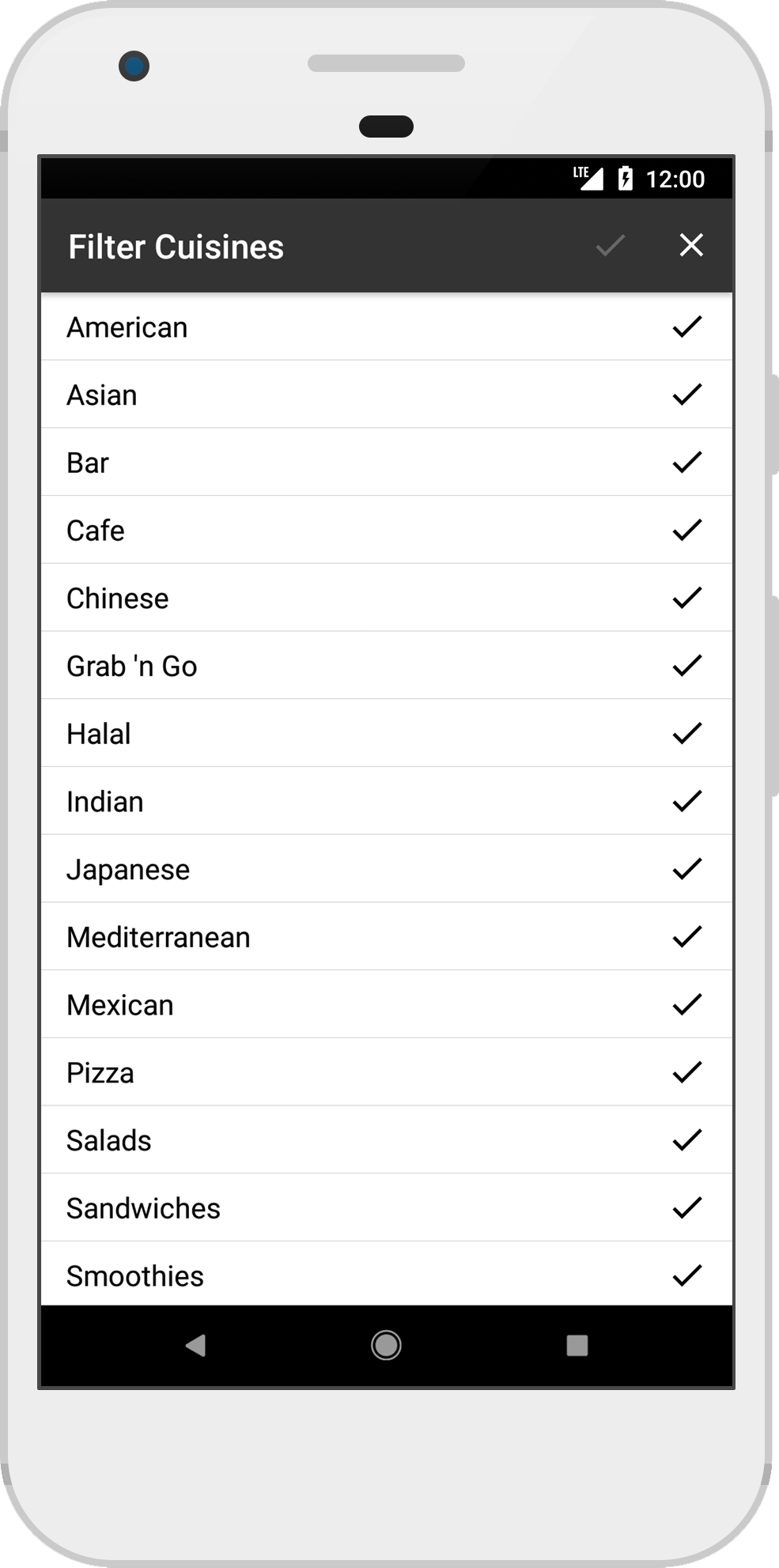The image size is (779, 1568).
Task: Go back using the system back button
Action: coord(195,1345)
